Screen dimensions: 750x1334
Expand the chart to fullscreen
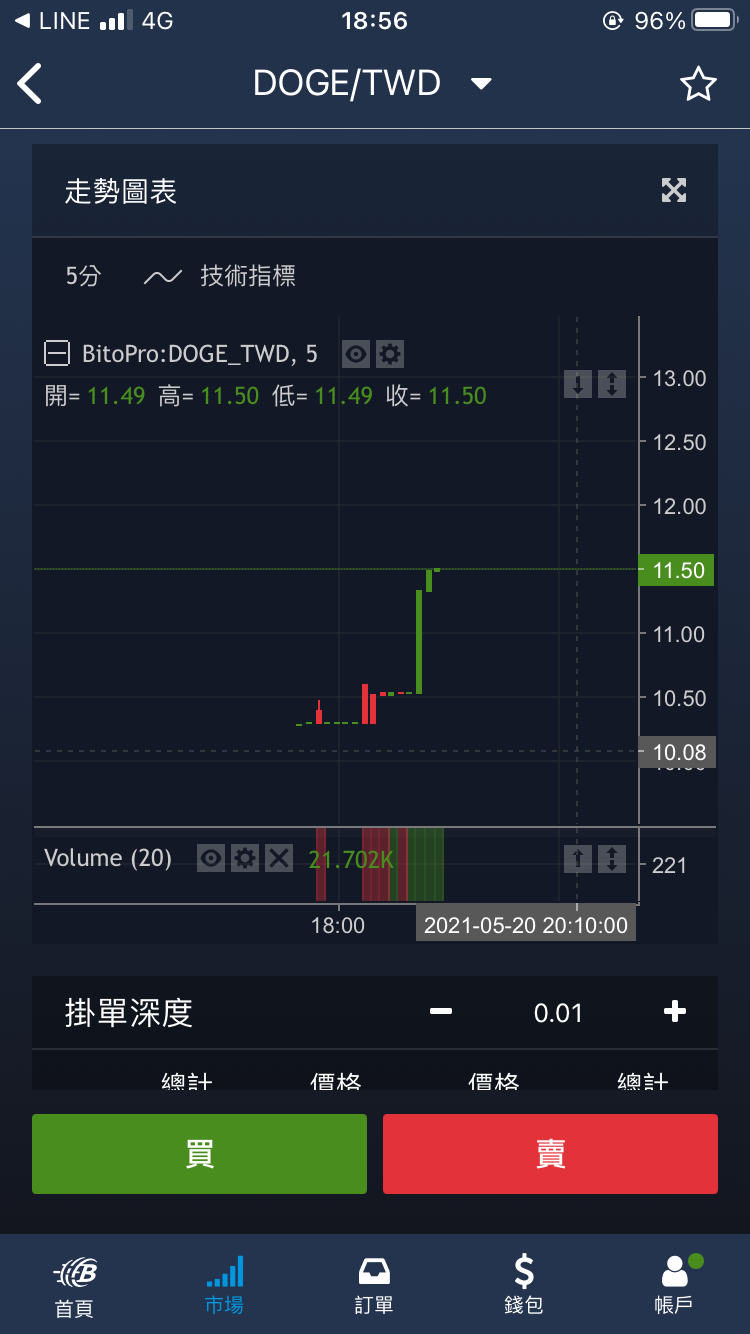674,190
